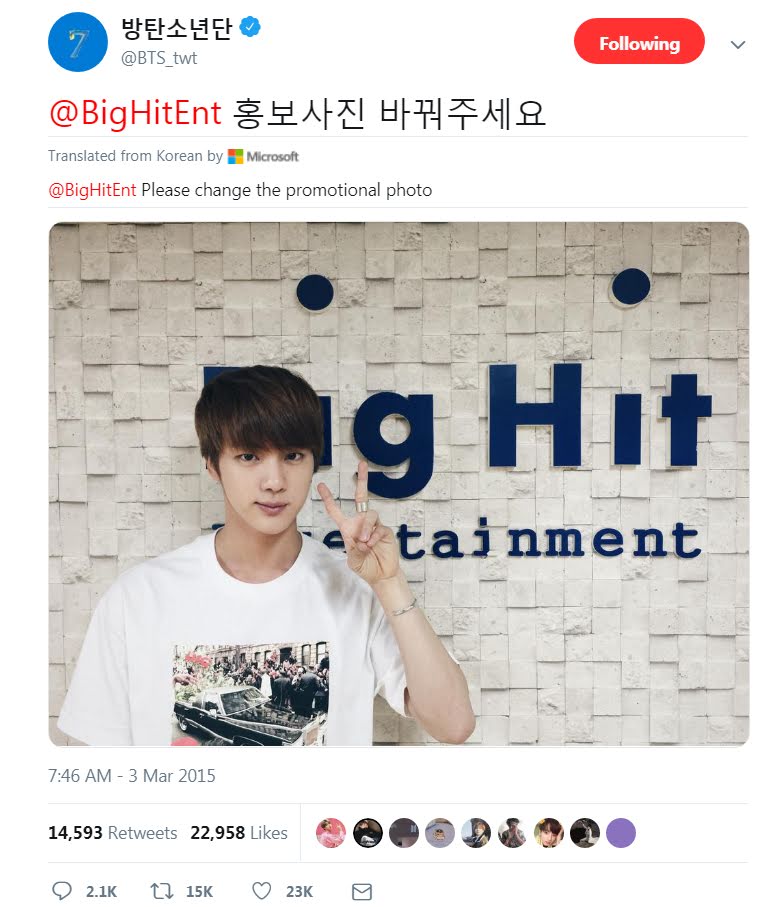View the list of 22,958 Likes
The image size is (781, 907).
(x=239, y=832)
